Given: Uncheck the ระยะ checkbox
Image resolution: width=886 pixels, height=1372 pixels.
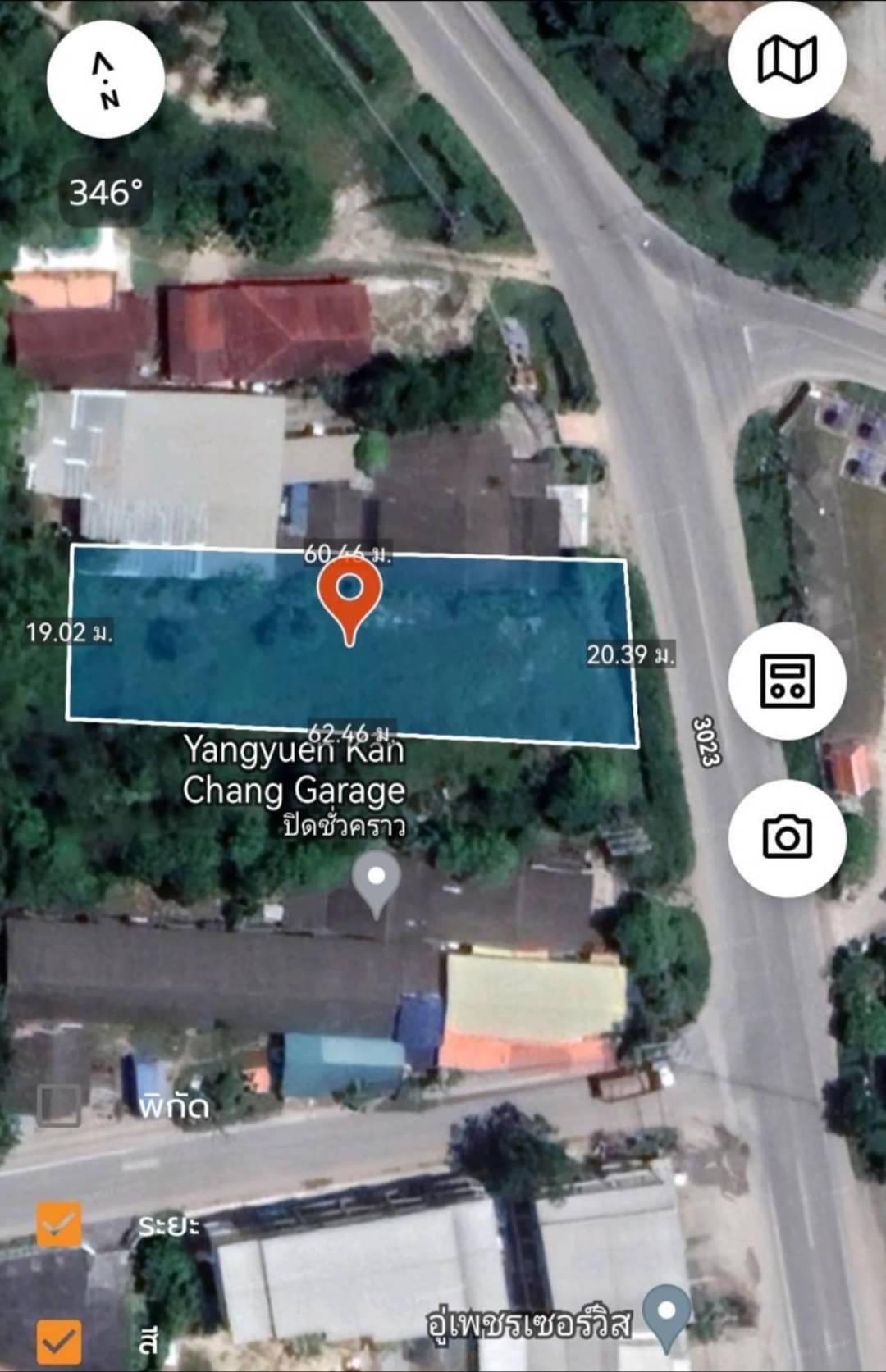Looking at the screenshot, I should pyautogui.click(x=59, y=1224).
